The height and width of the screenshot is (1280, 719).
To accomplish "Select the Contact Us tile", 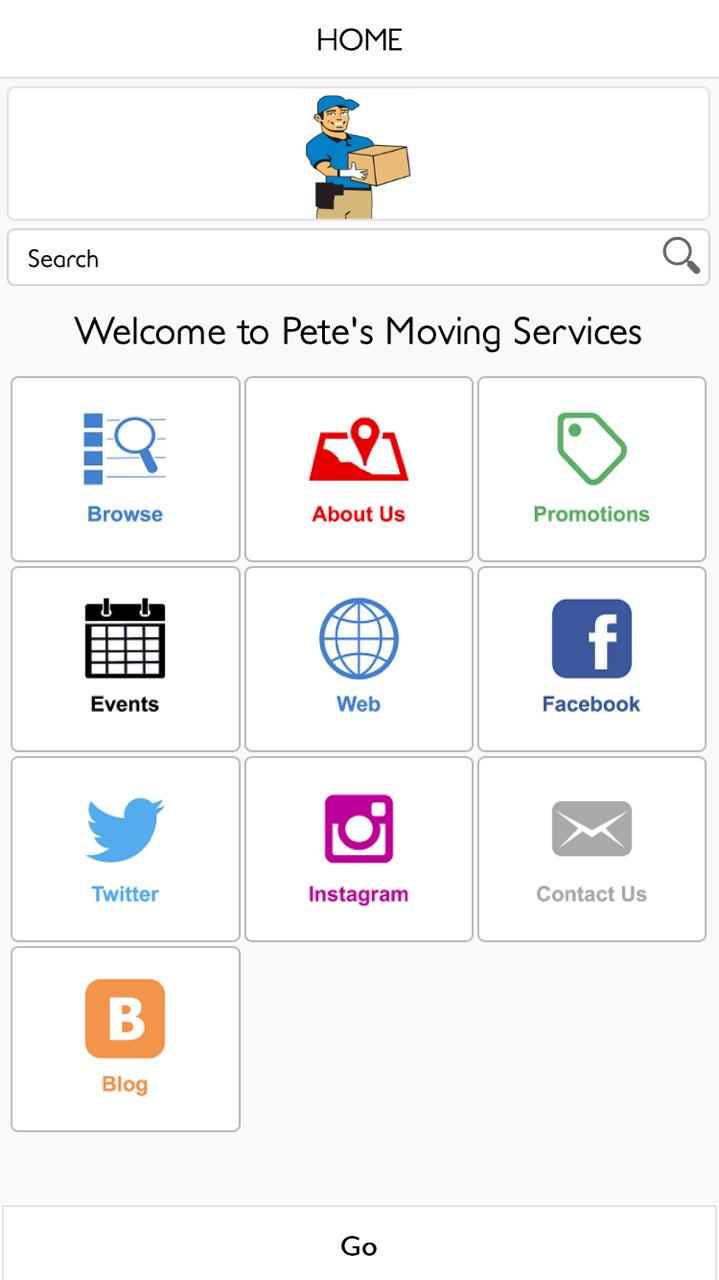I will tap(592, 849).
